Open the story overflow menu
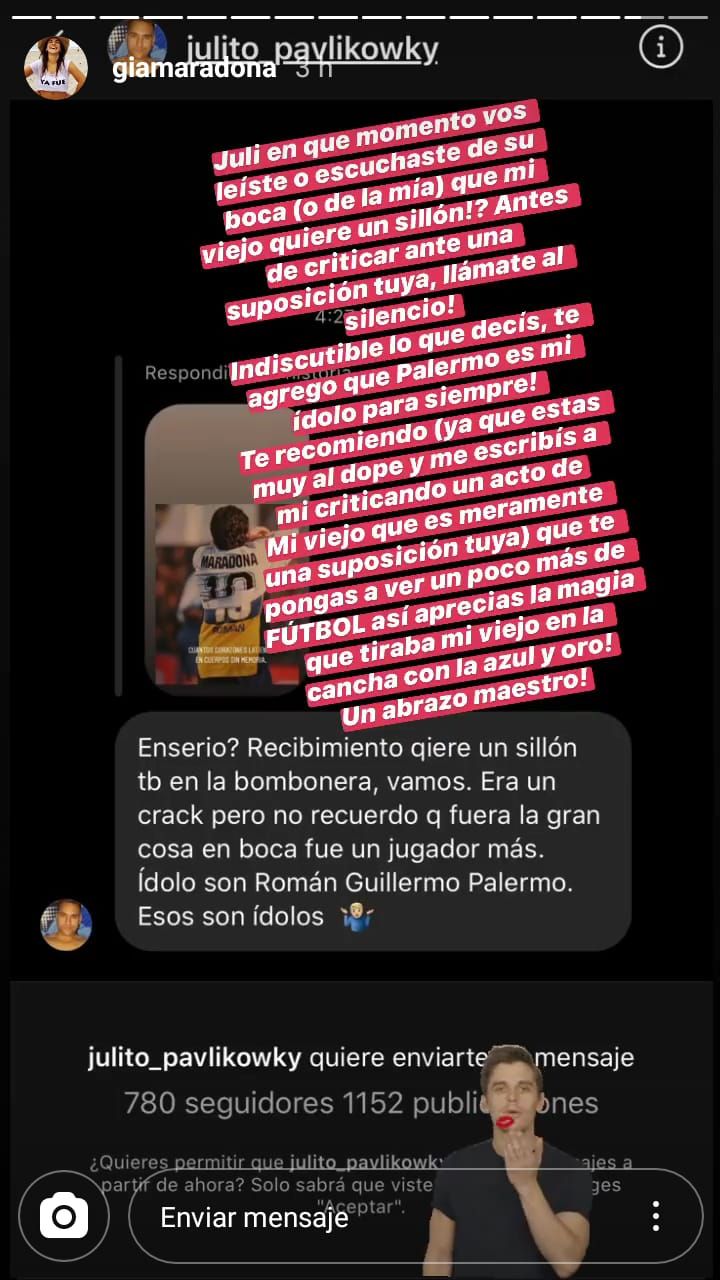Image resolution: width=720 pixels, height=1280 pixels. [656, 1216]
